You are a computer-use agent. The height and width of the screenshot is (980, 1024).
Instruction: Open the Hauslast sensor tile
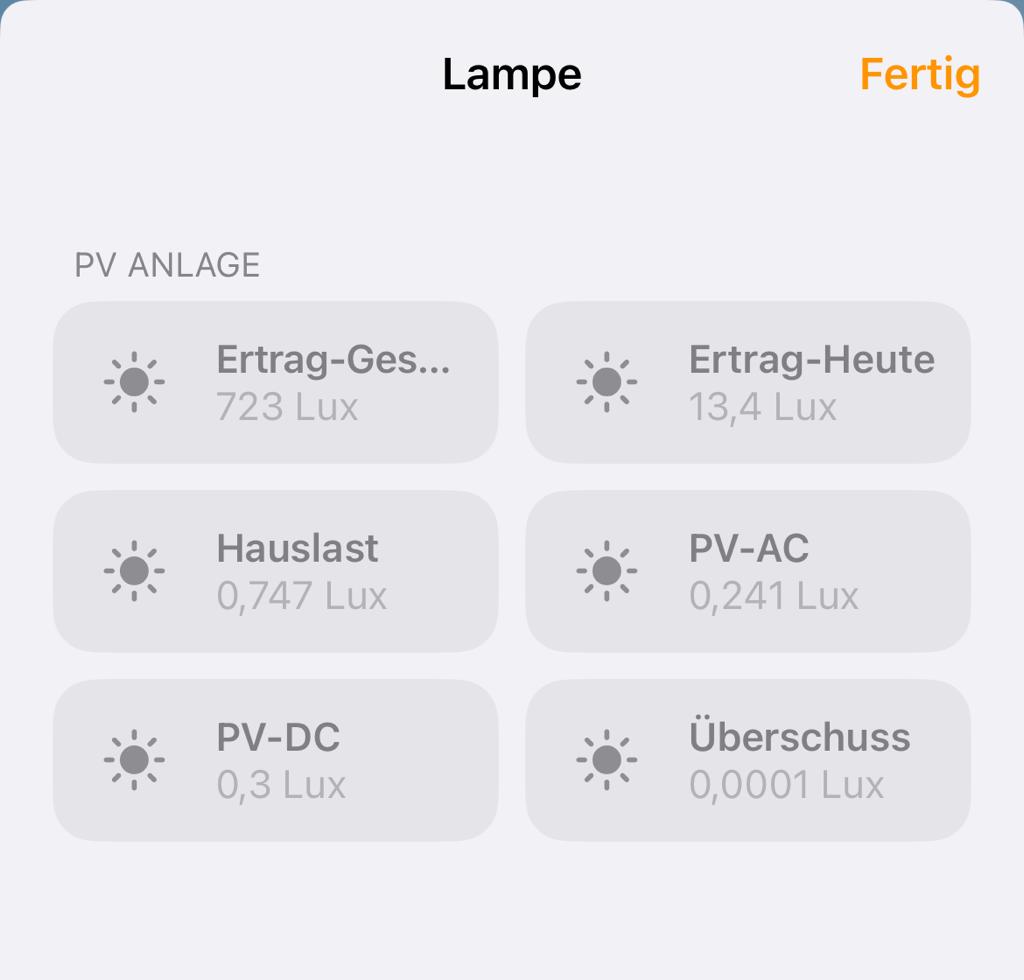(275, 571)
